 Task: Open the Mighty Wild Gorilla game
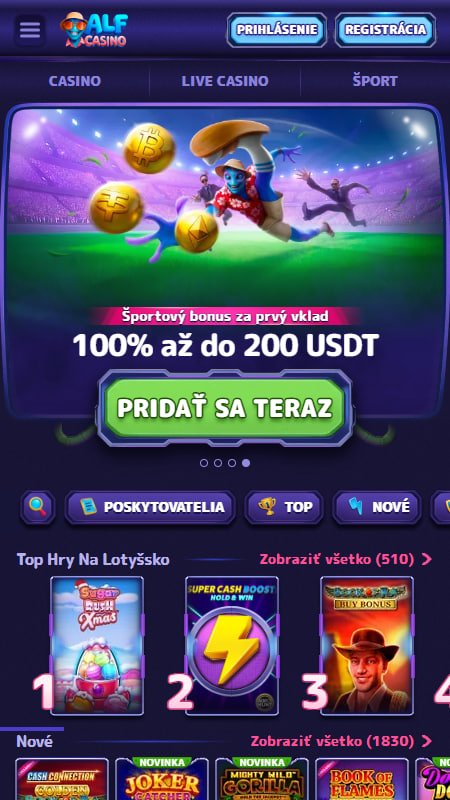pos(263,779)
